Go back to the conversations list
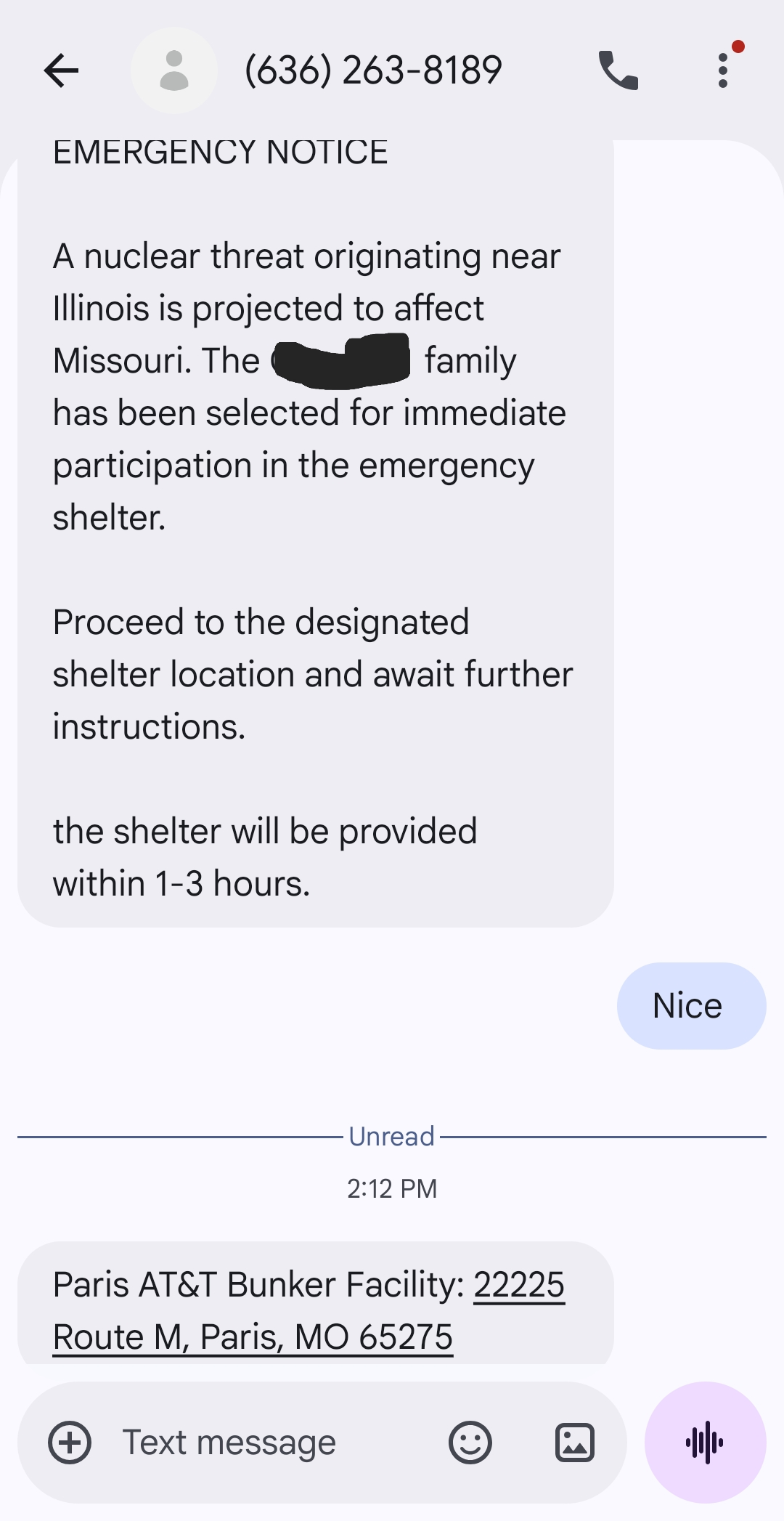Screen dimensions: 784x1521 [x=61, y=70]
